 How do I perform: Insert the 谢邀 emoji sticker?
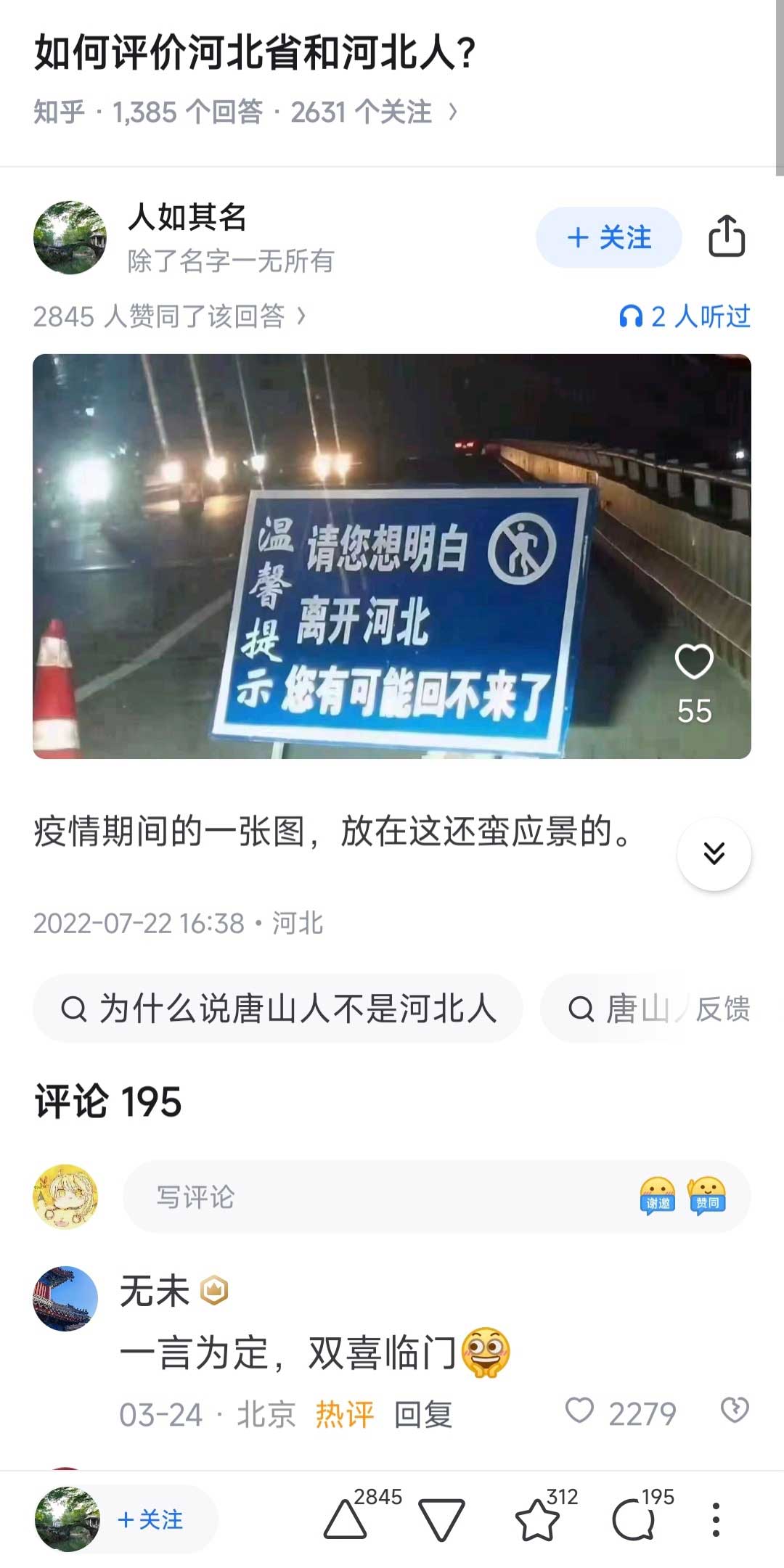click(658, 1196)
